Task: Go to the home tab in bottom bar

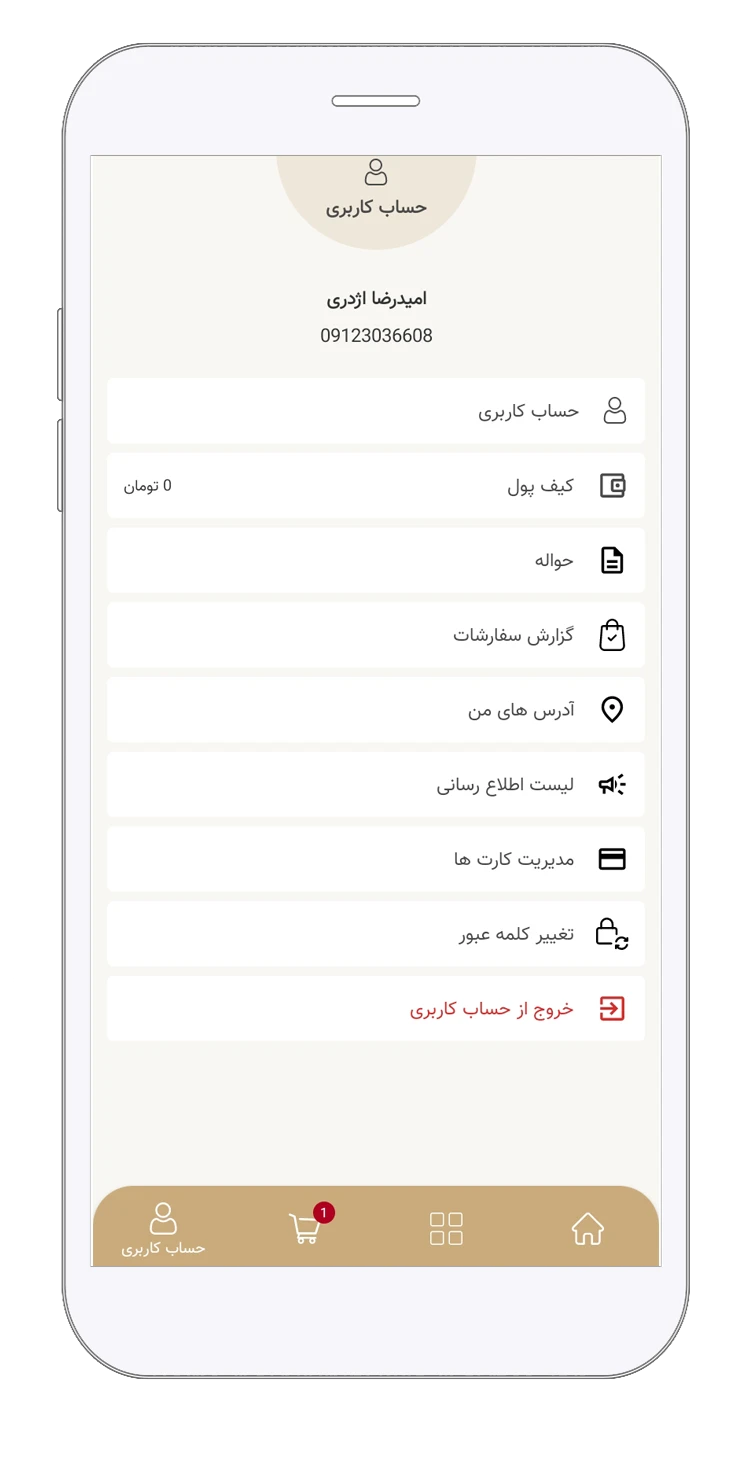Action: pyautogui.click(x=588, y=1228)
